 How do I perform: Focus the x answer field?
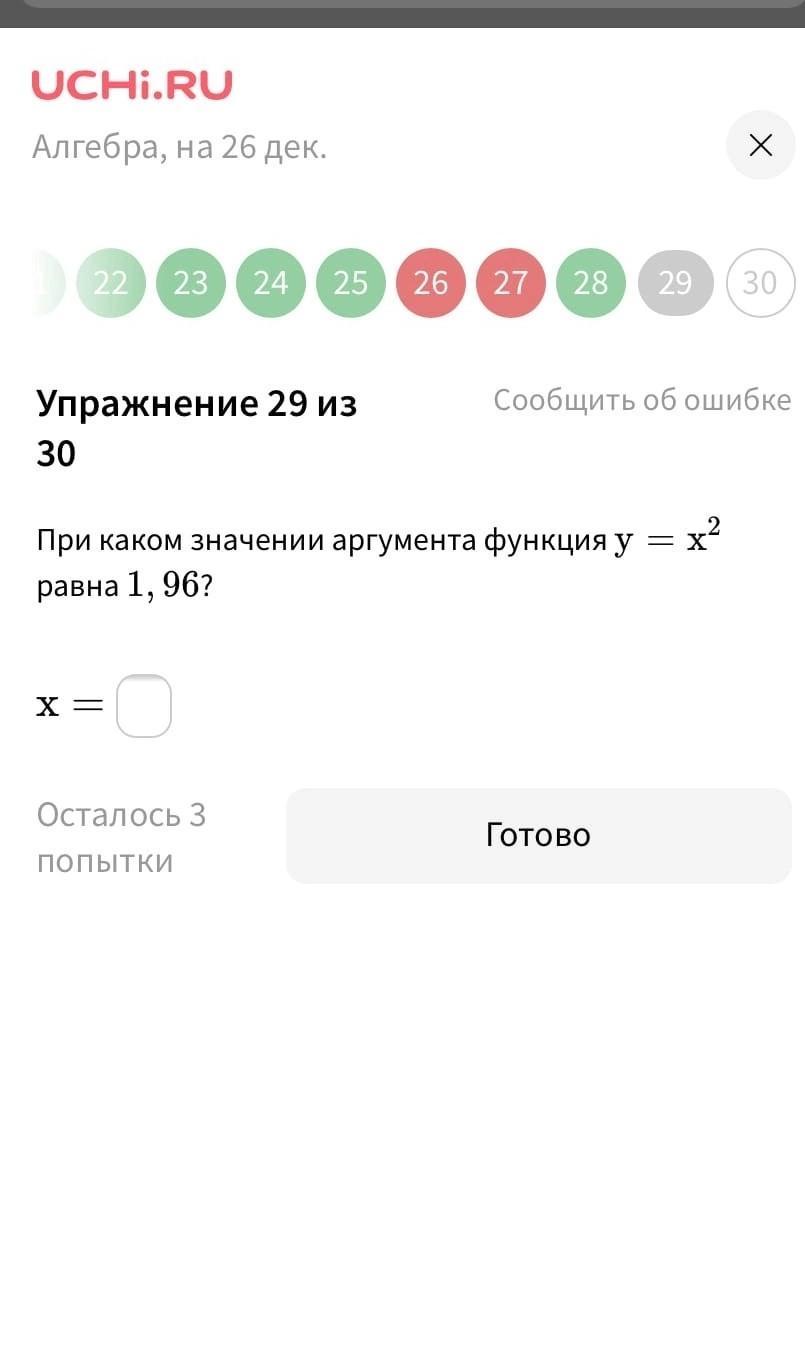pyautogui.click(x=144, y=706)
